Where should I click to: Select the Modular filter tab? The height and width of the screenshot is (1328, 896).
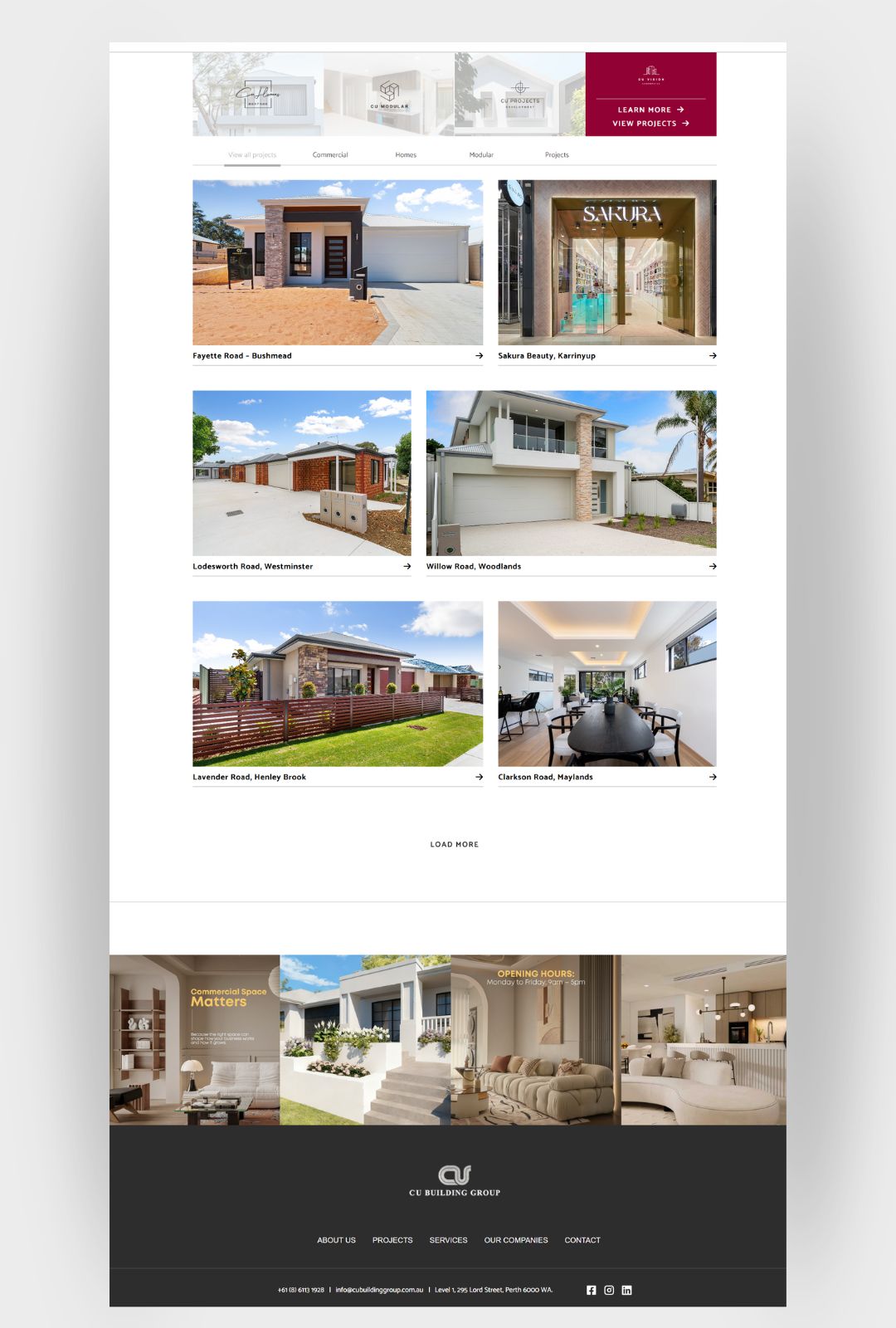(x=481, y=155)
